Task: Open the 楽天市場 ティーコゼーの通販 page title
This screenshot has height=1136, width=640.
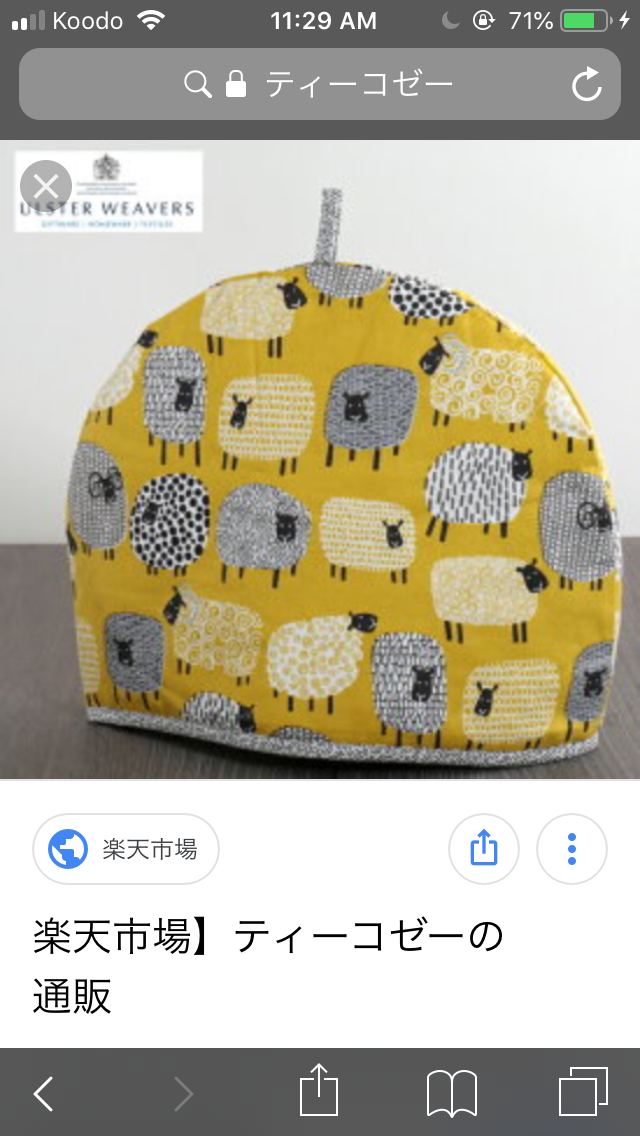Action: (x=267, y=966)
